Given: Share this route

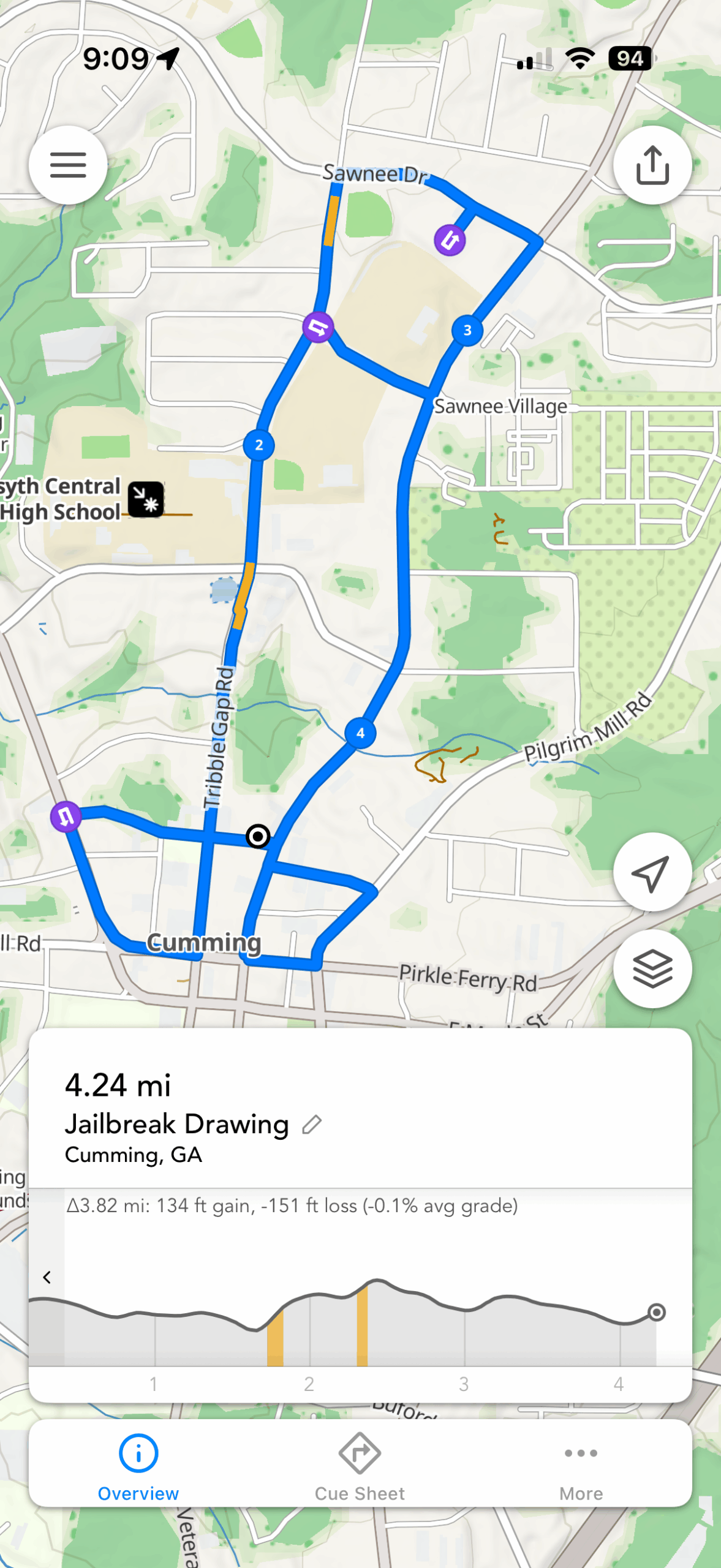Looking at the screenshot, I should click(652, 165).
